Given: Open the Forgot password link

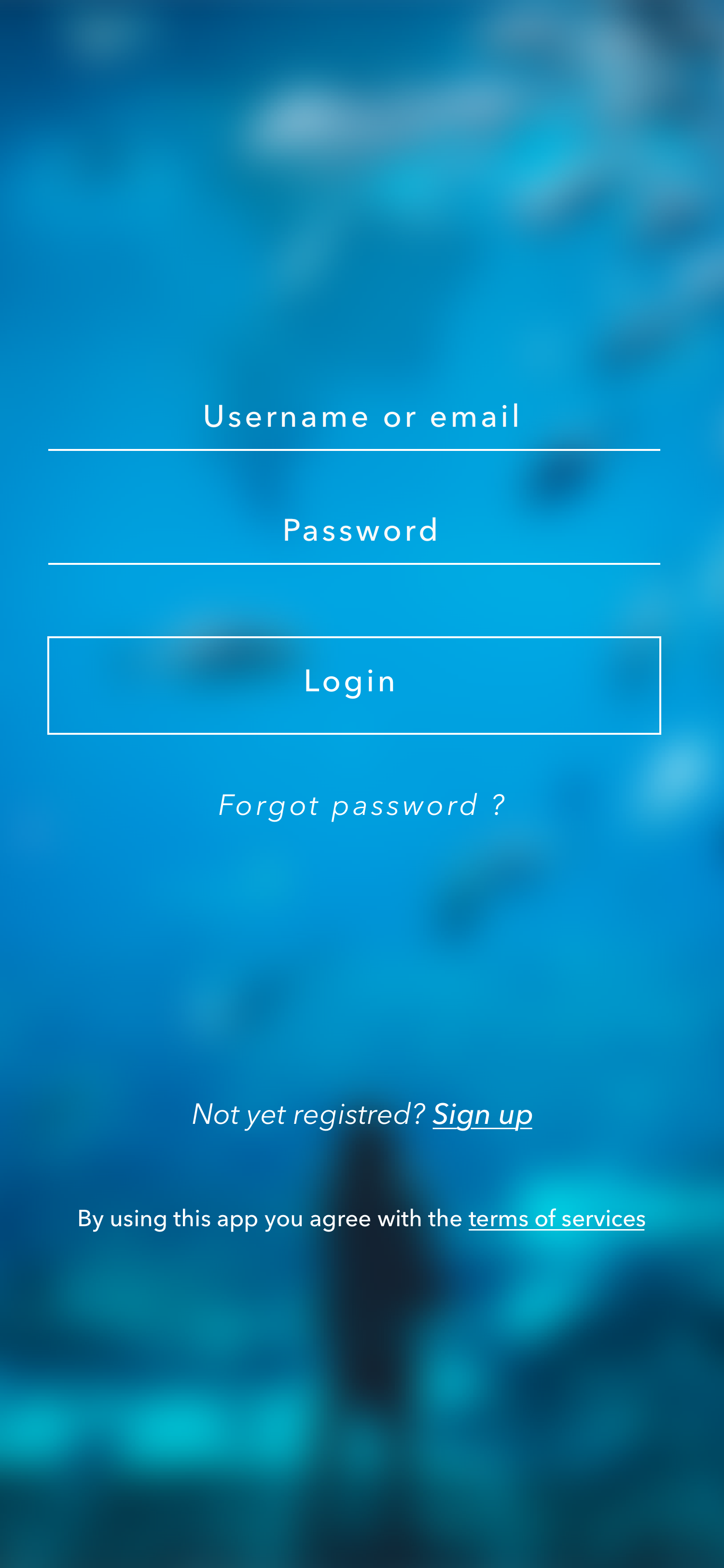Looking at the screenshot, I should pyautogui.click(x=362, y=805).
